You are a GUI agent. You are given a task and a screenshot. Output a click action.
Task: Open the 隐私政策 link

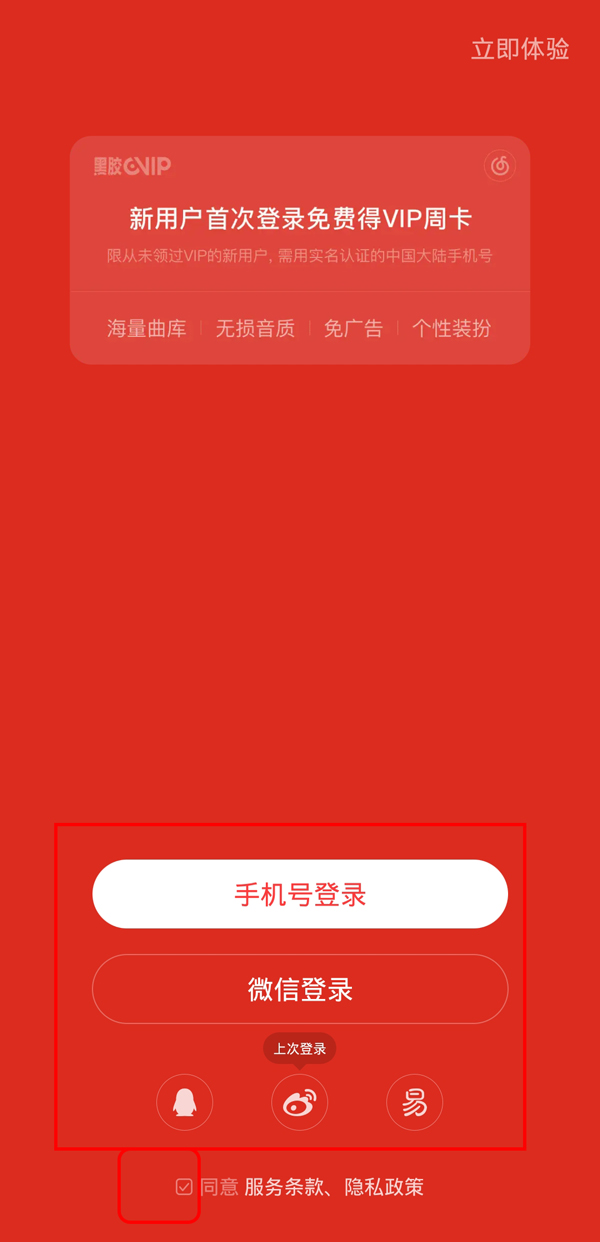(384, 1187)
